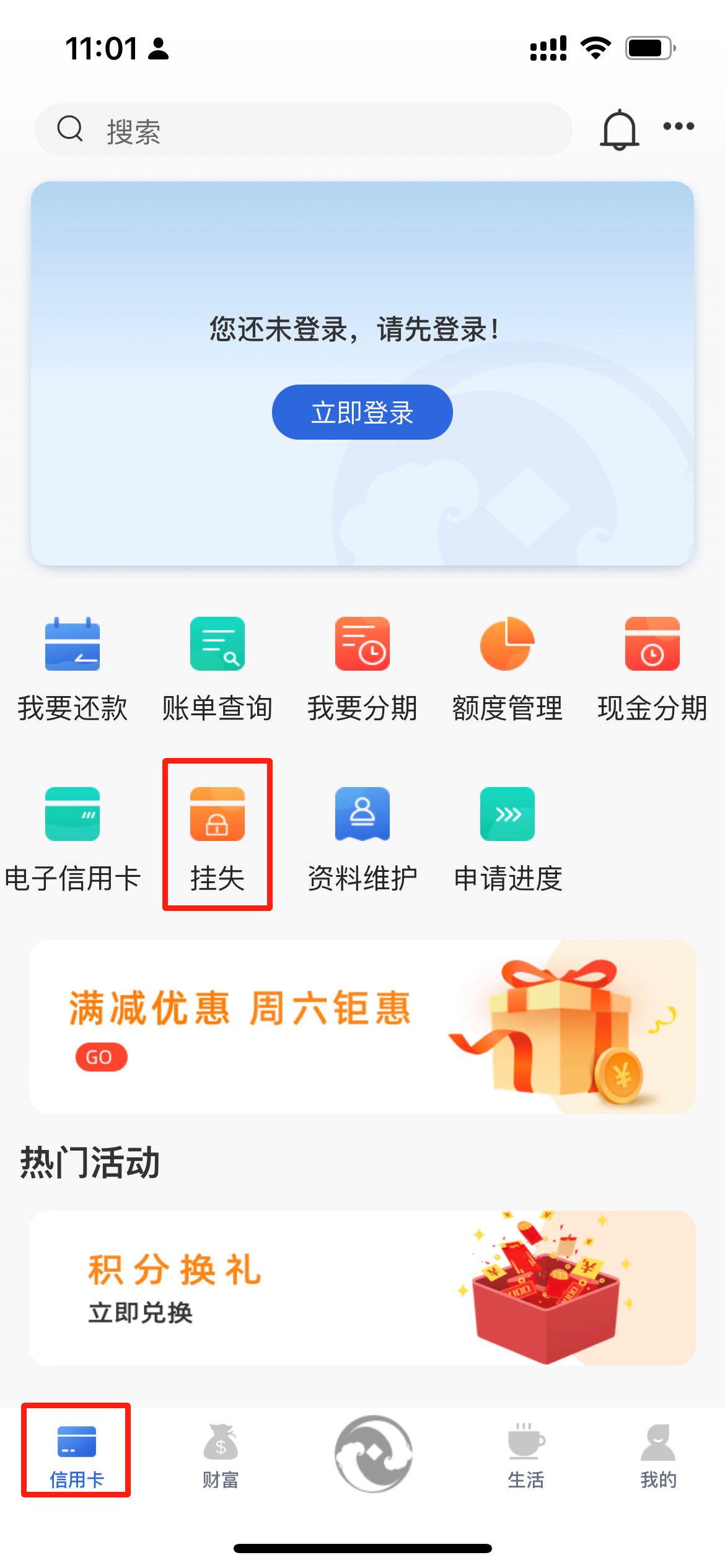The image size is (725, 1568).
Task: Go to the 我的 tab
Action: click(x=658, y=1454)
